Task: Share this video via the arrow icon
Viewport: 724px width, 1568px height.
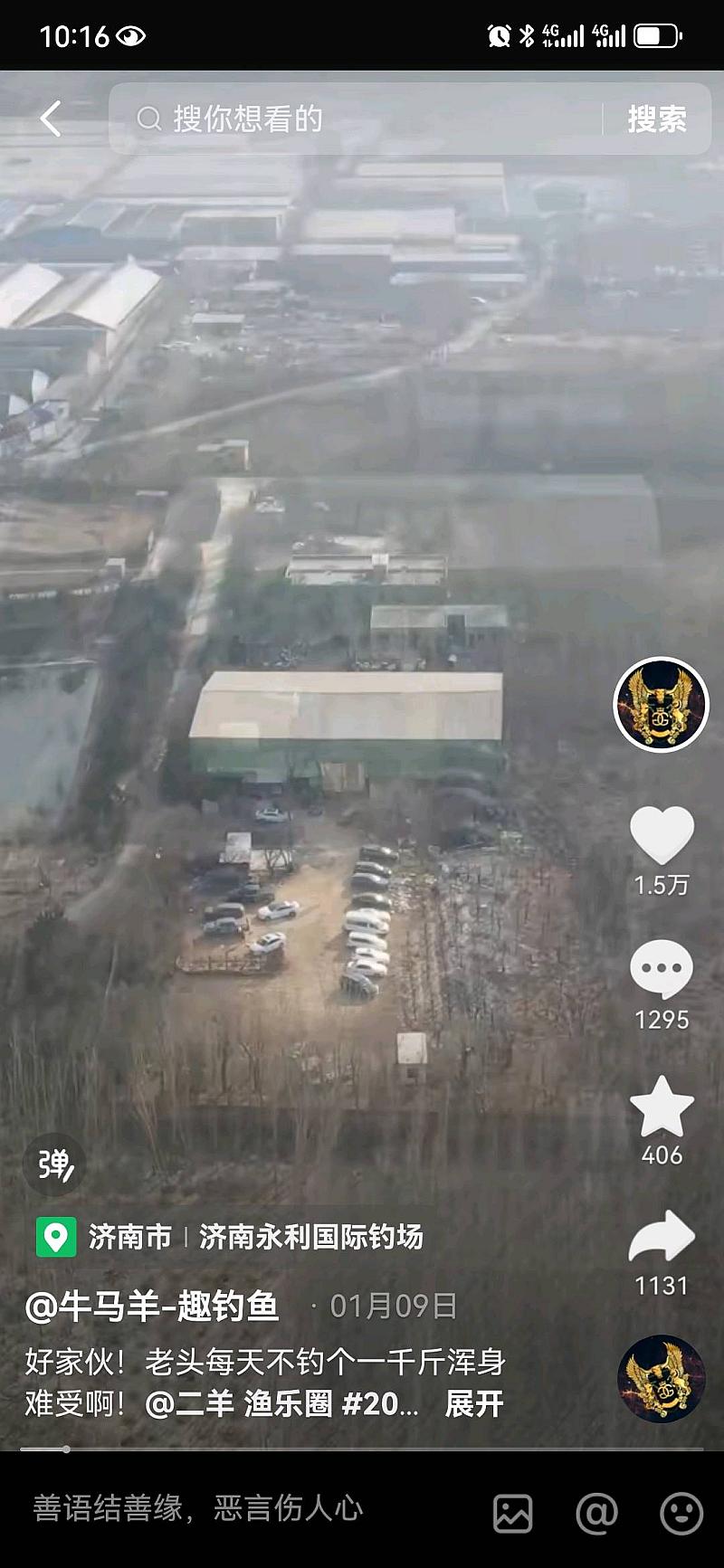Action: tap(662, 1237)
